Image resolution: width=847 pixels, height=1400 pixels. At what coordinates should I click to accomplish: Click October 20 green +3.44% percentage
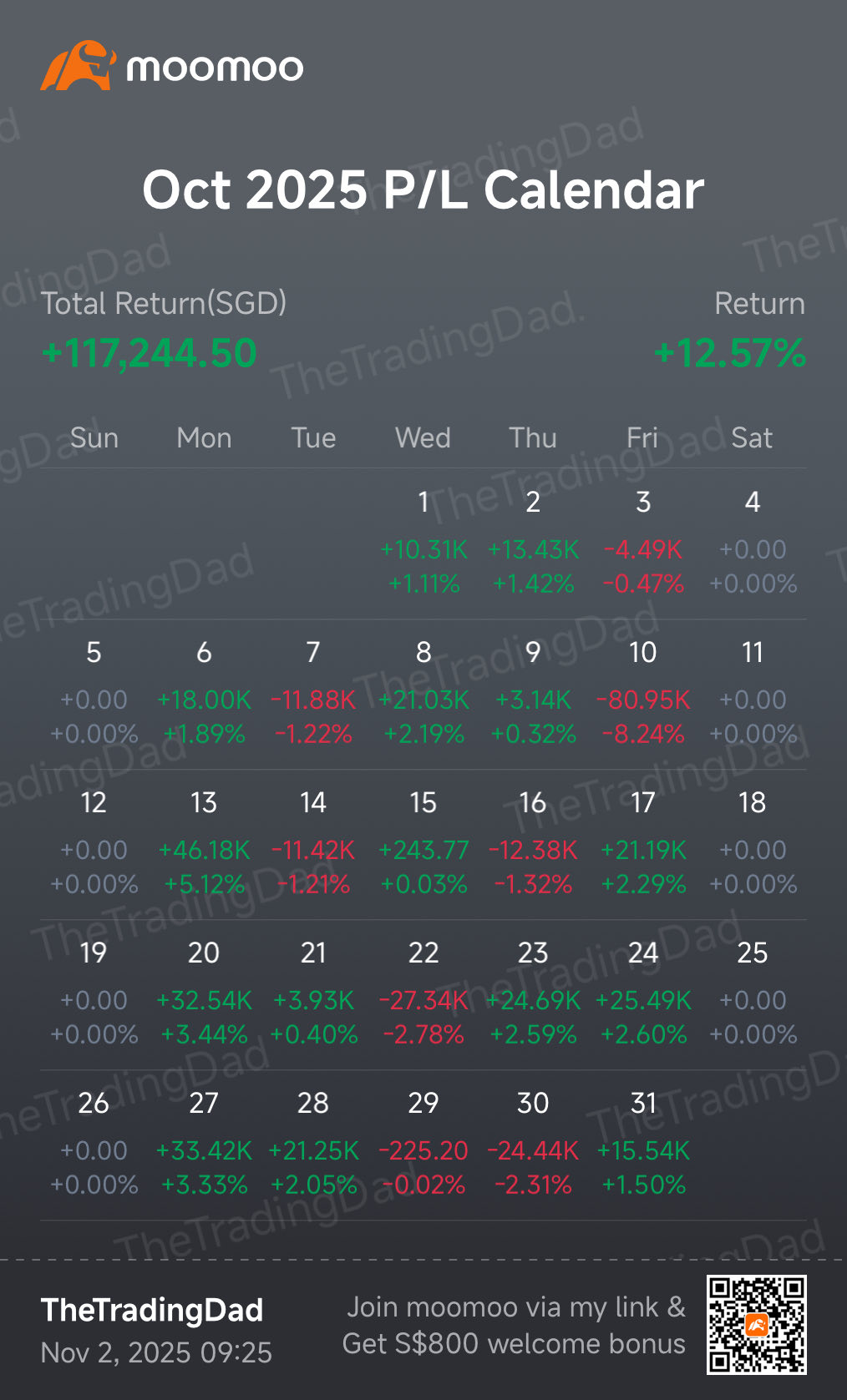(203, 1034)
